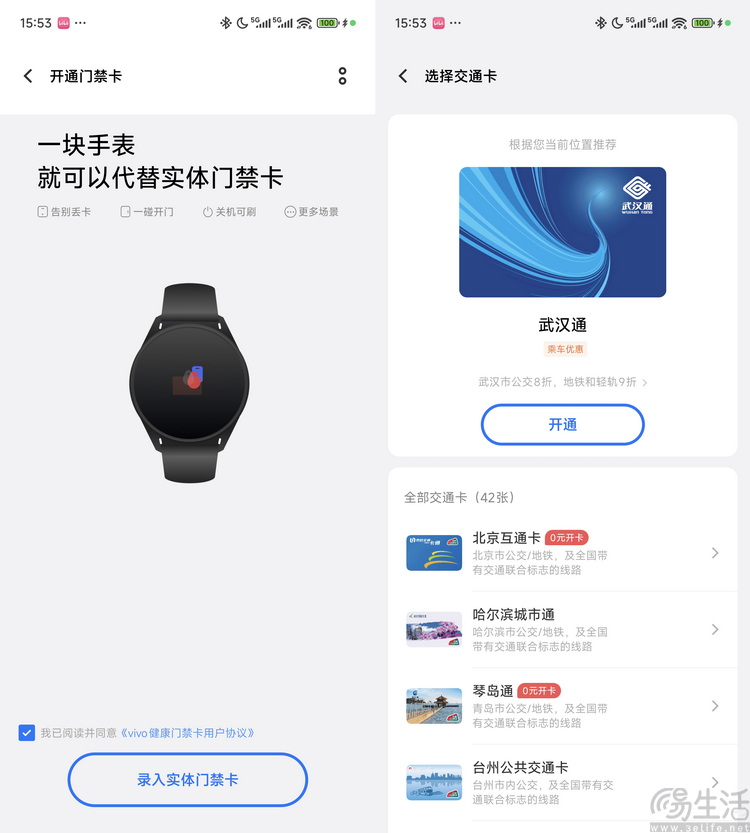
Task: Tap the 录入实体门禁卡 button
Action: tap(187, 780)
